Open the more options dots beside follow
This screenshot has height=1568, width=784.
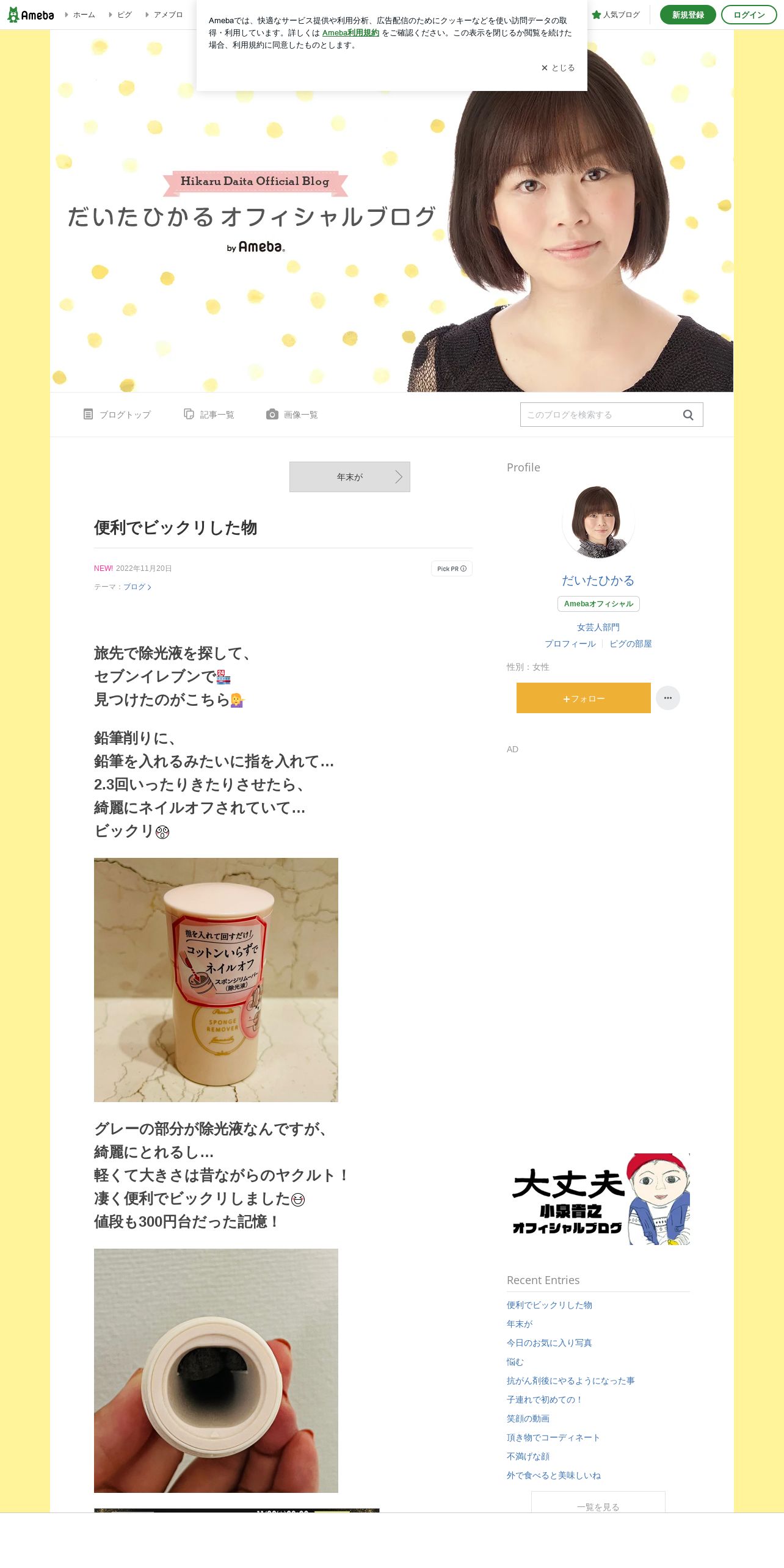668,698
